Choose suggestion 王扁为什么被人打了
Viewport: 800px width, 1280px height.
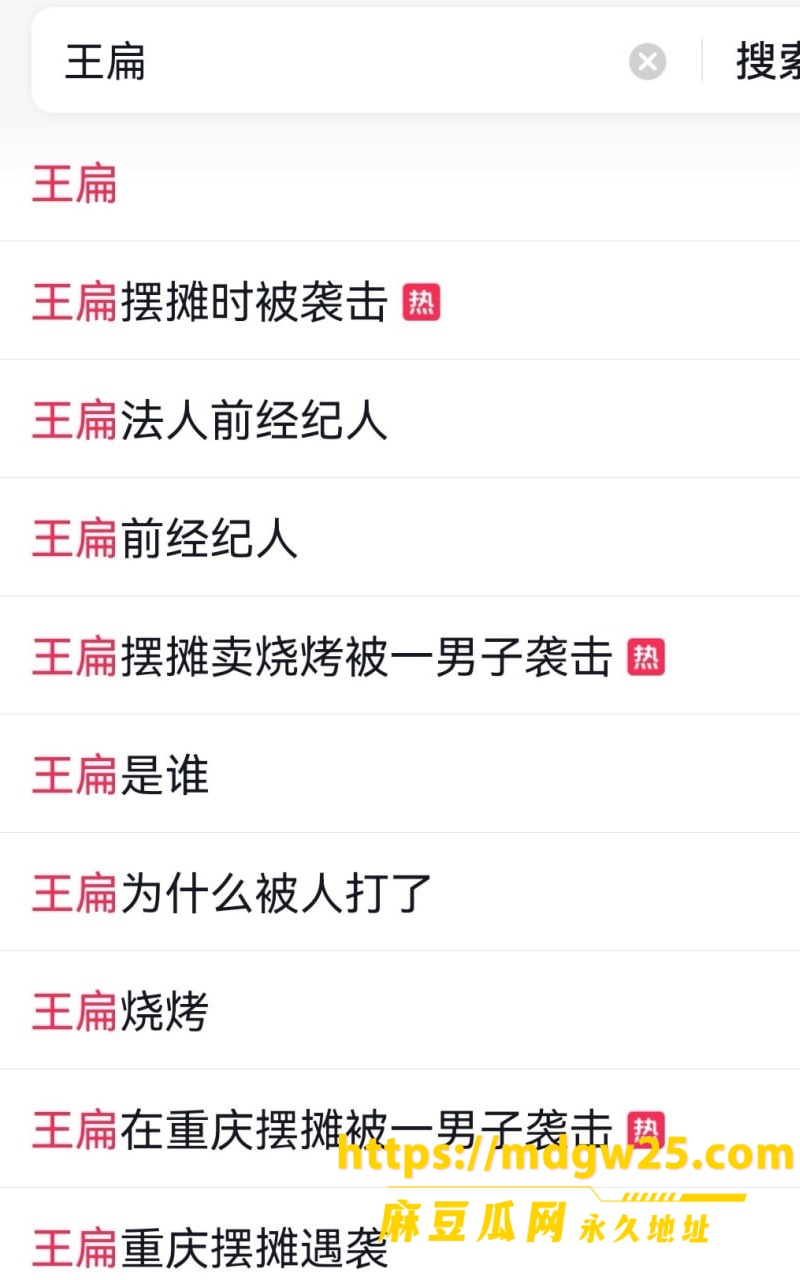pyautogui.click(x=400, y=892)
